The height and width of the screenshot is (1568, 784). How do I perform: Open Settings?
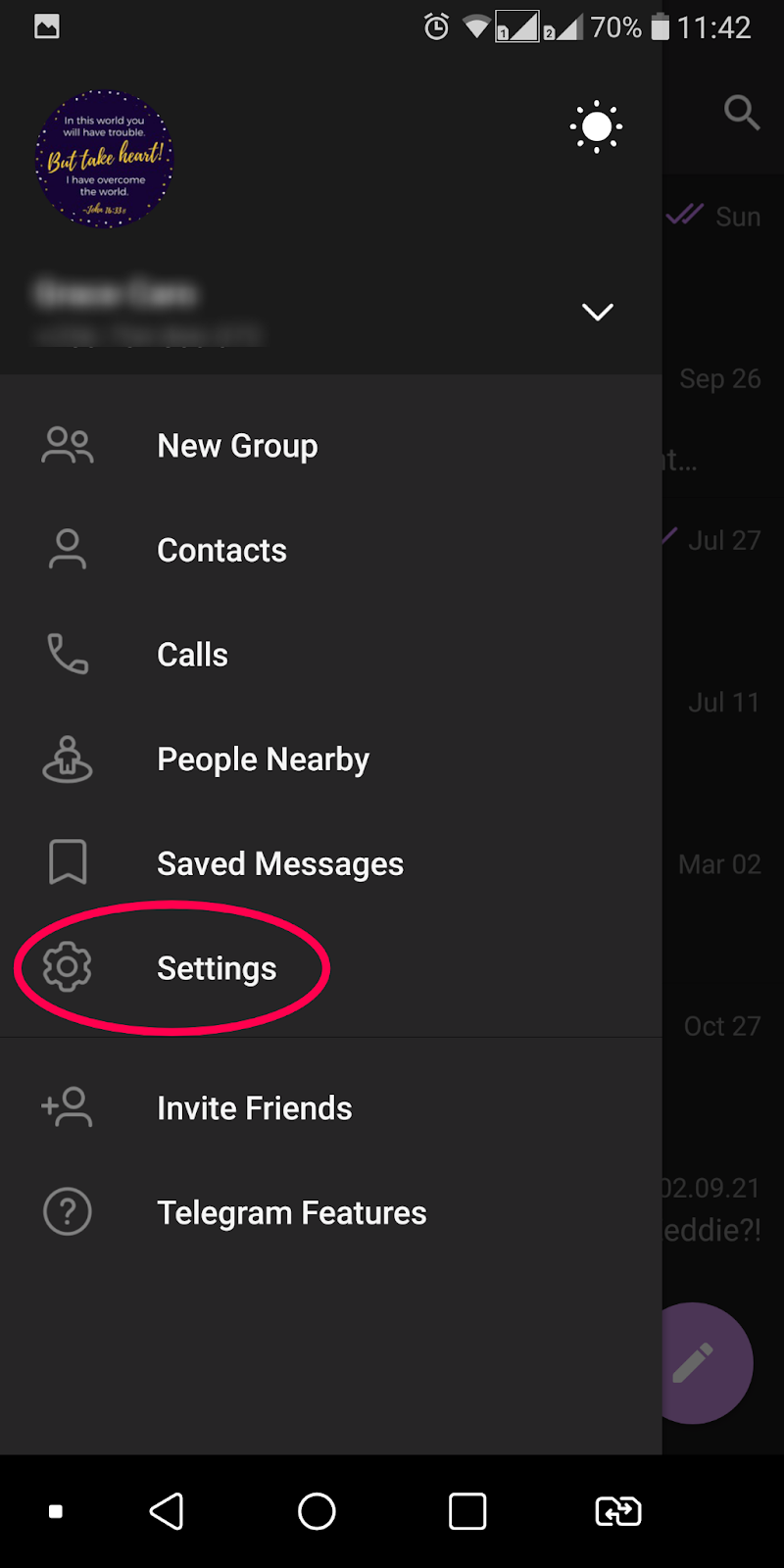[217, 968]
